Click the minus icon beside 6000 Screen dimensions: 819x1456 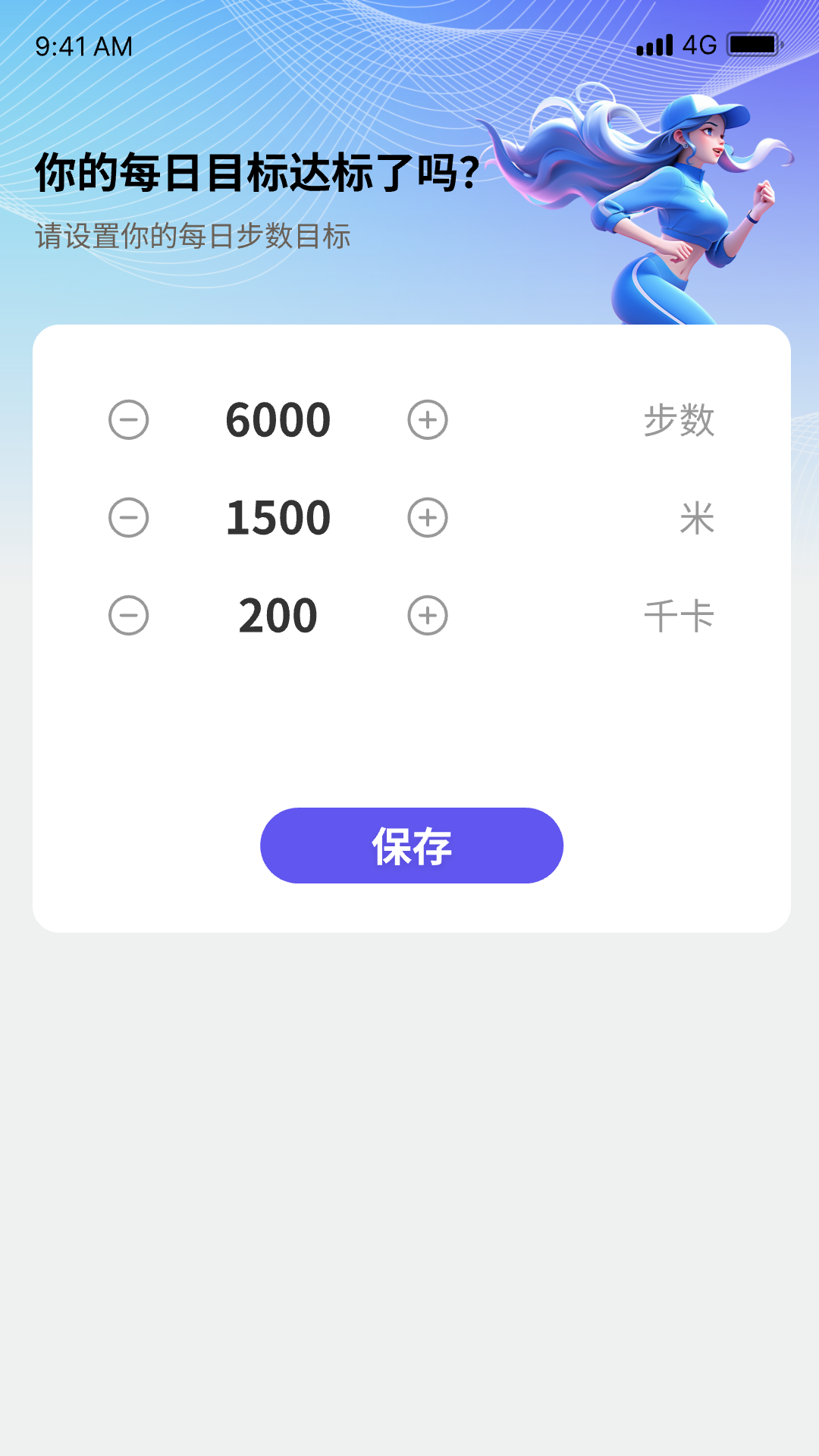click(129, 419)
